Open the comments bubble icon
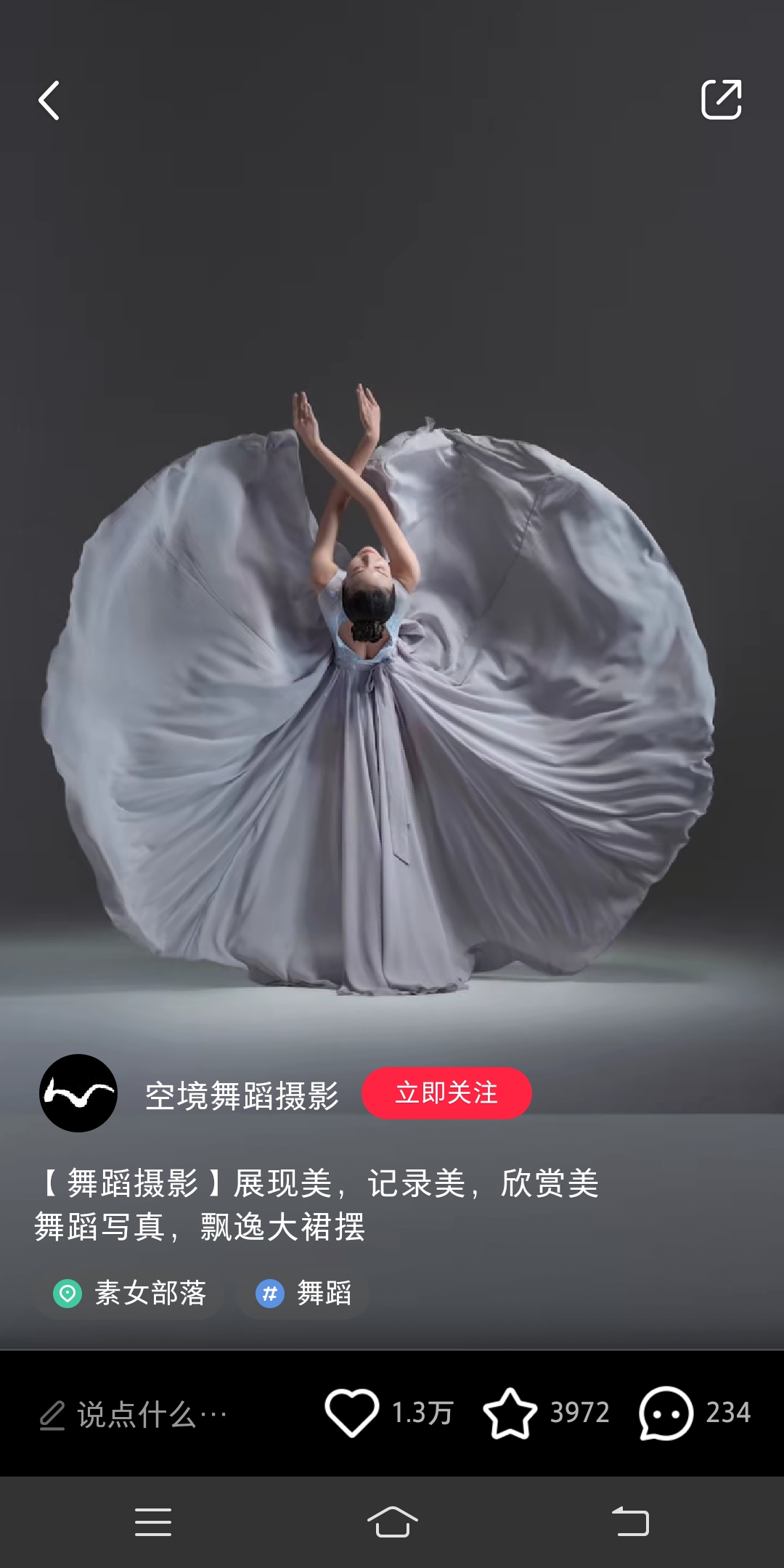This screenshot has width=784, height=1568. (x=666, y=1413)
